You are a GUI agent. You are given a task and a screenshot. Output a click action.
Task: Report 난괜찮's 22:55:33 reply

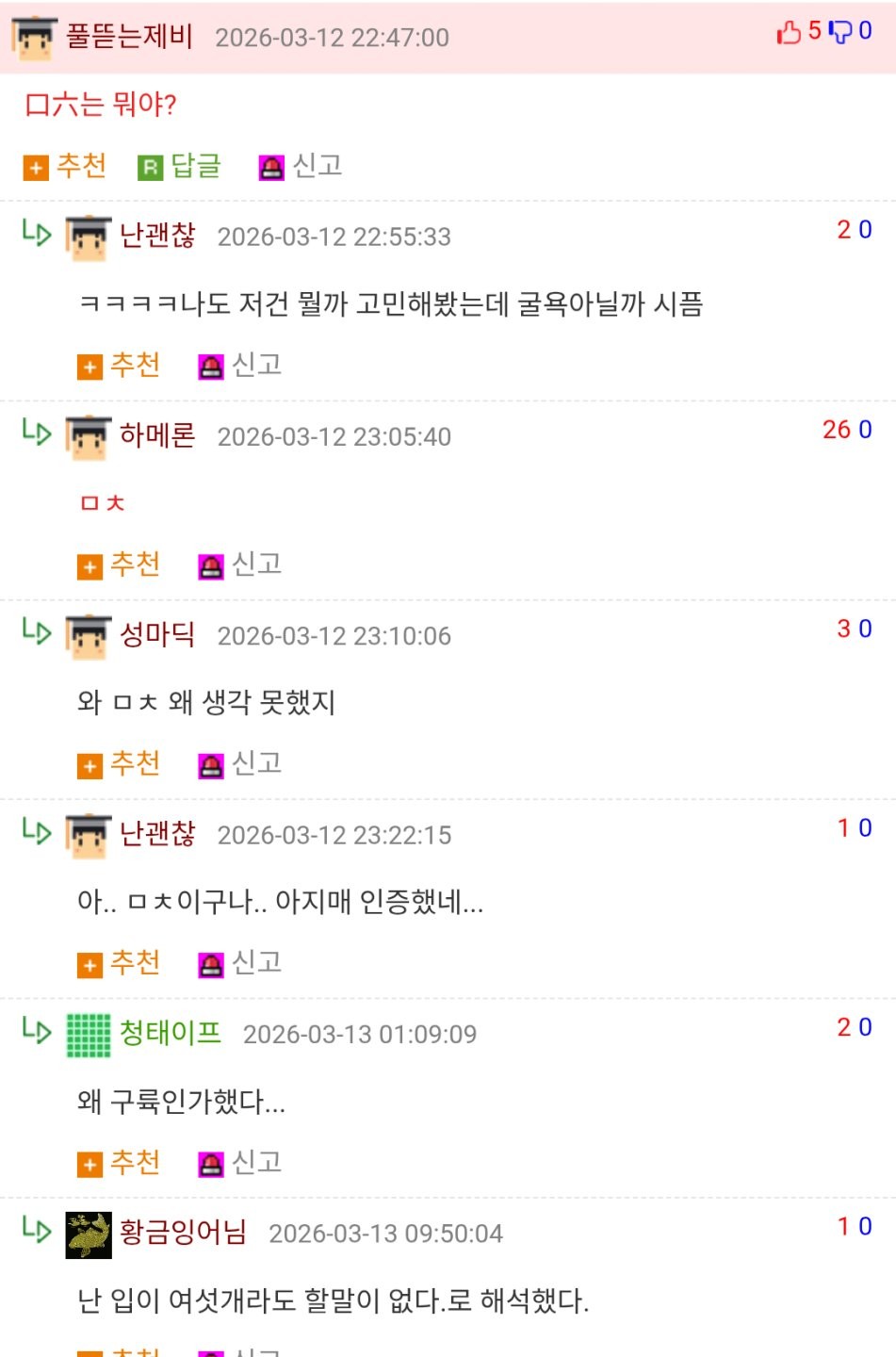240,366
